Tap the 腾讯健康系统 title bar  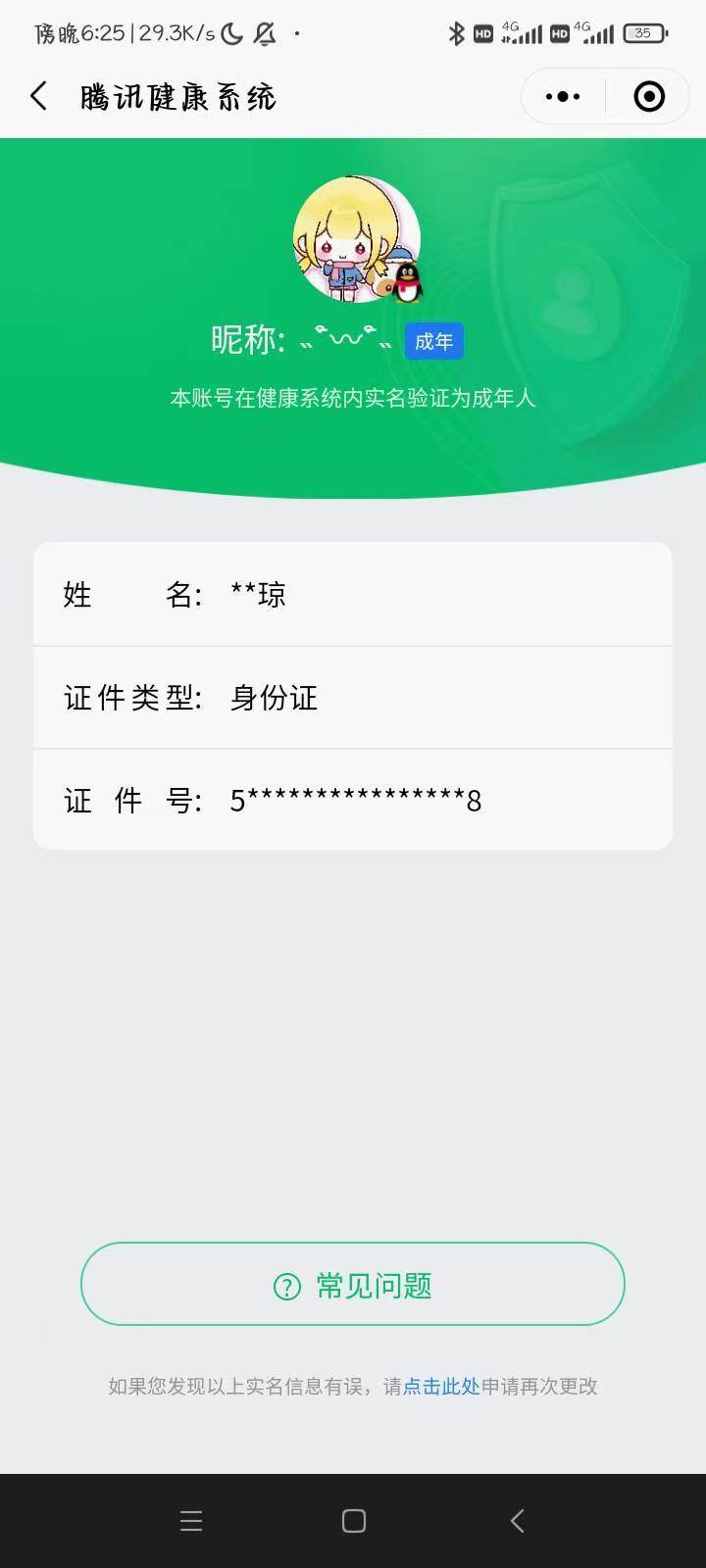point(176,96)
